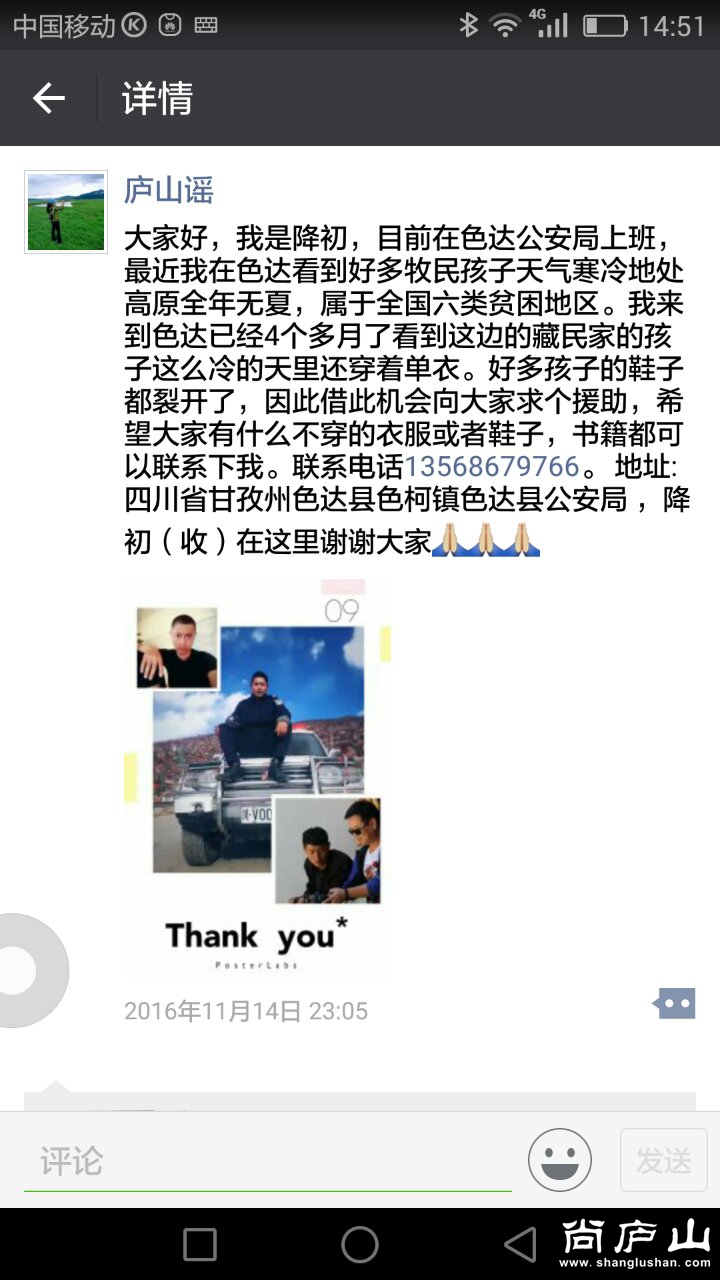The image size is (720, 1280).
Task: Go back from the 详情 page
Action: coord(48,98)
